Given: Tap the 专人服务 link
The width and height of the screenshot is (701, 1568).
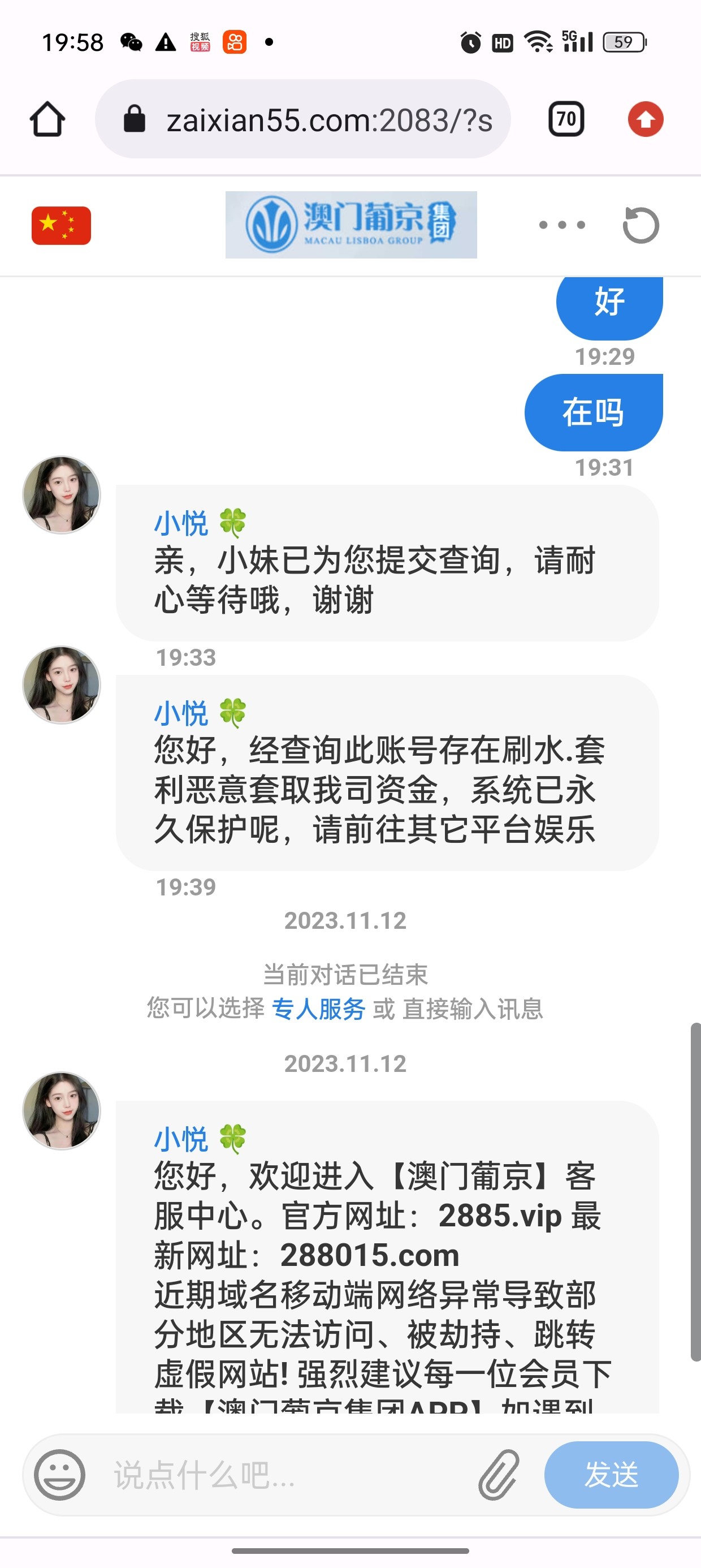Looking at the screenshot, I should coord(318,1009).
